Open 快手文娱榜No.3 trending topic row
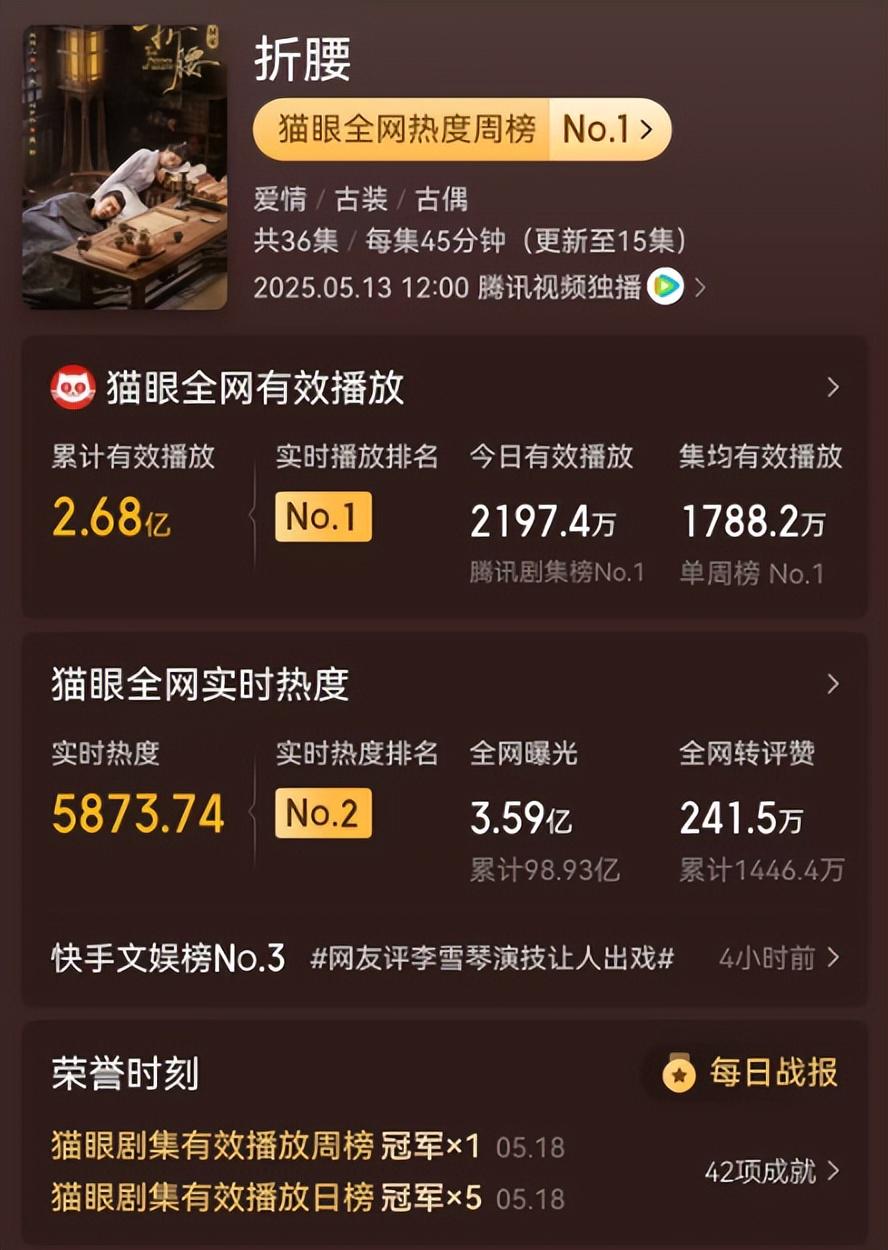Viewport: 888px width, 1250px height. [445, 958]
